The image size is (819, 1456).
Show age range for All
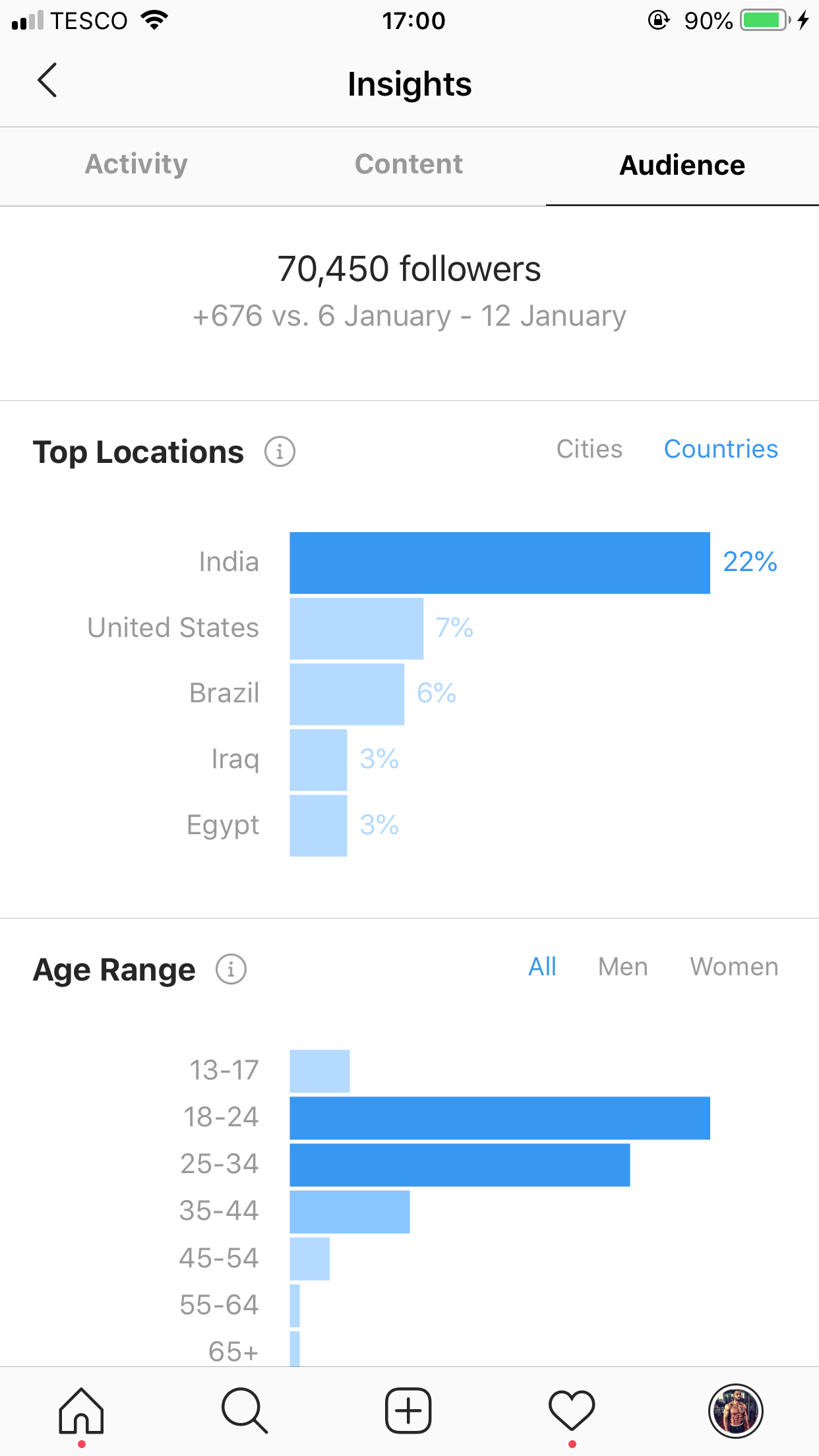point(542,967)
